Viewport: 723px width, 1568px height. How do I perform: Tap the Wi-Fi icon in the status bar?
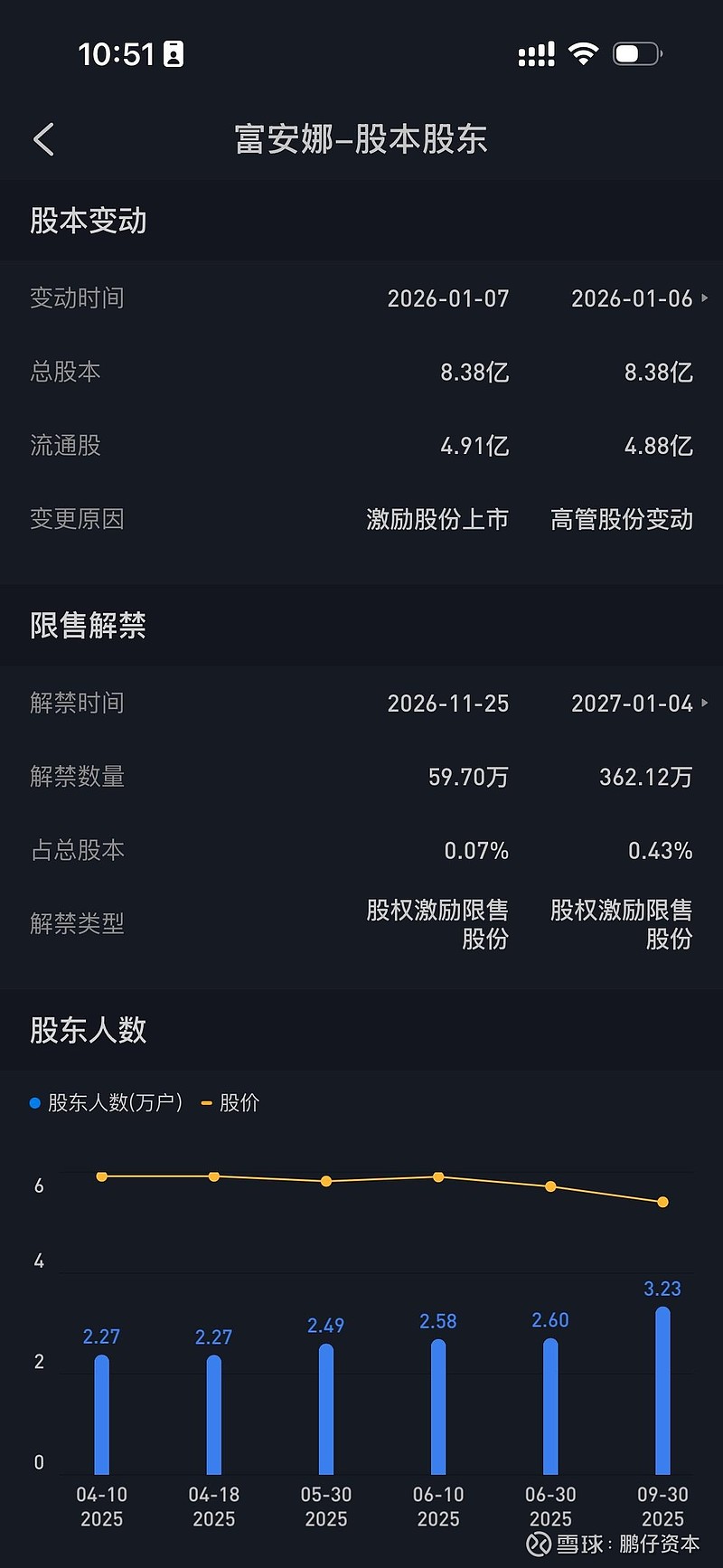pyautogui.click(x=584, y=52)
